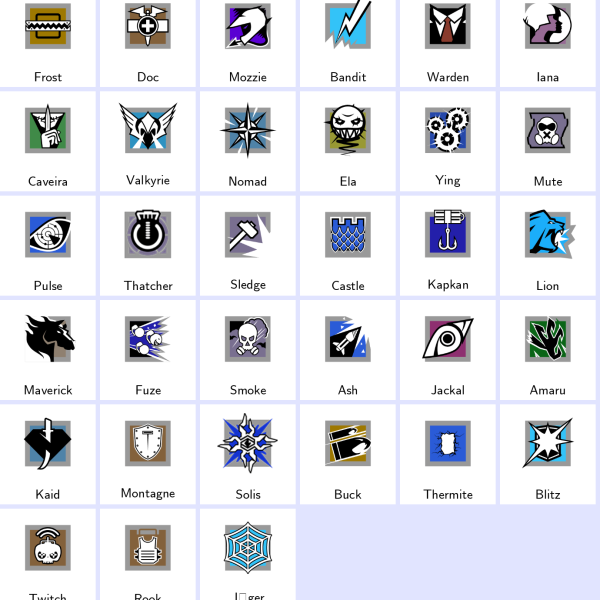Tap the Mozzie card
The image size is (600, 600).
[x=248, y=40]
